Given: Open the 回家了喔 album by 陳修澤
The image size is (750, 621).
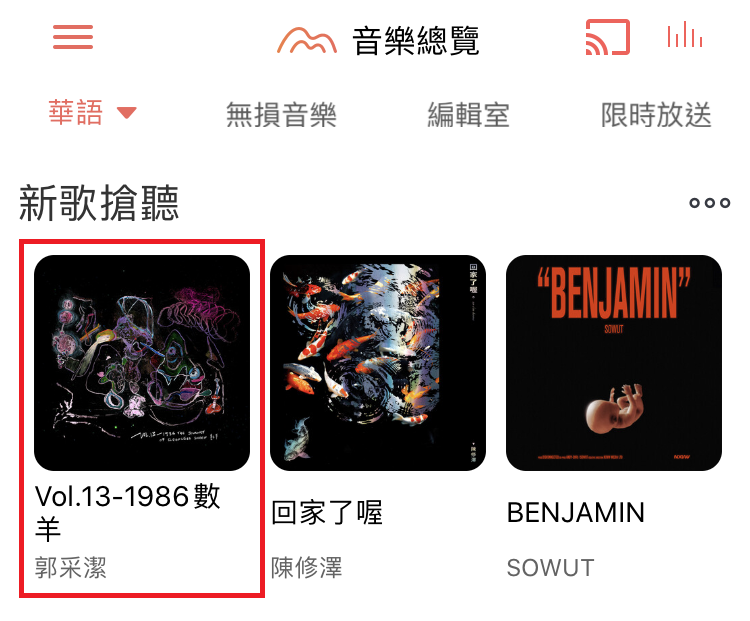Looking at the screenshot, I should [377, 363].
